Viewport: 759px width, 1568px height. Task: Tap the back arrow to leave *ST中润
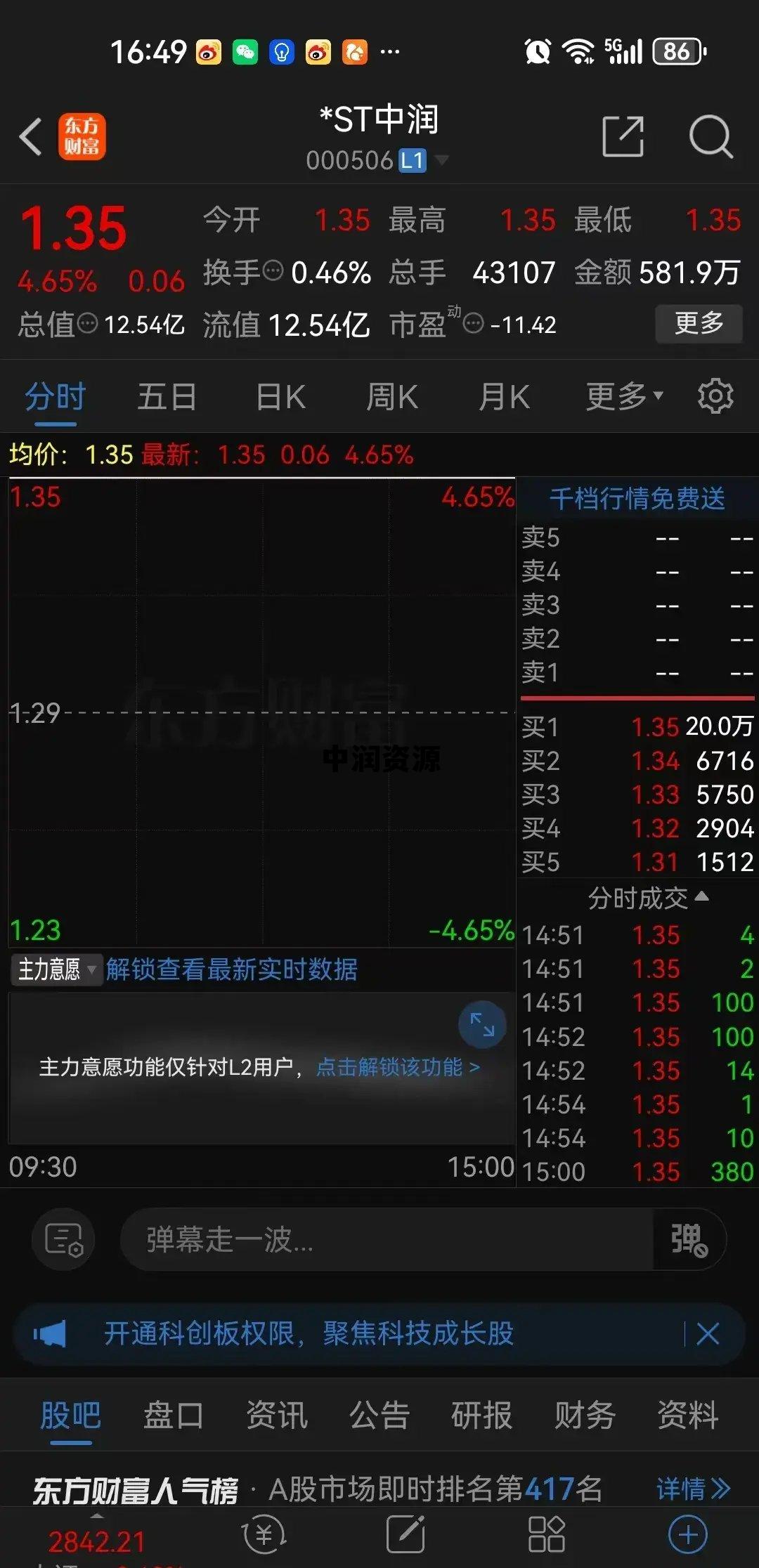pos(31,138)
